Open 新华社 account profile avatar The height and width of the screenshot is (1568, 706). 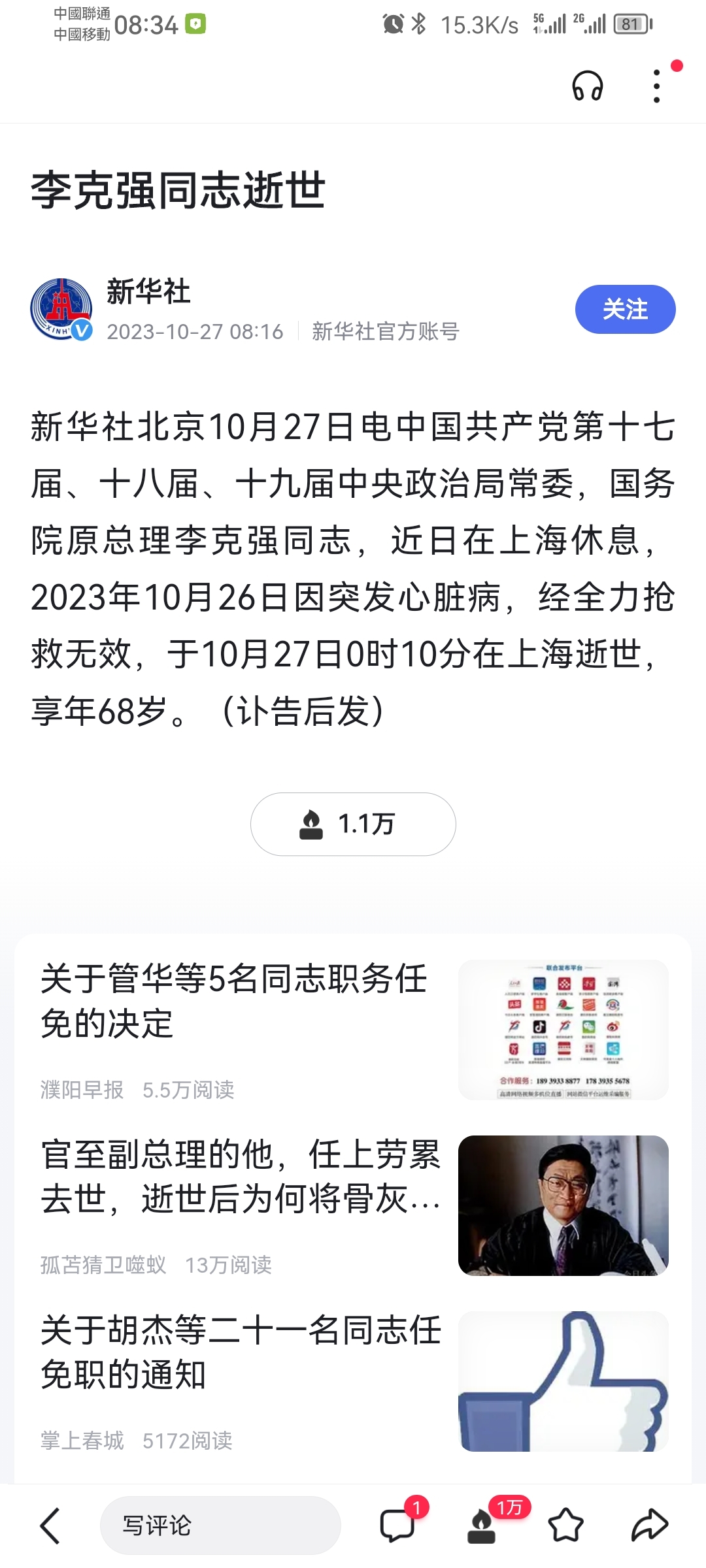click(x=61, y=310)
